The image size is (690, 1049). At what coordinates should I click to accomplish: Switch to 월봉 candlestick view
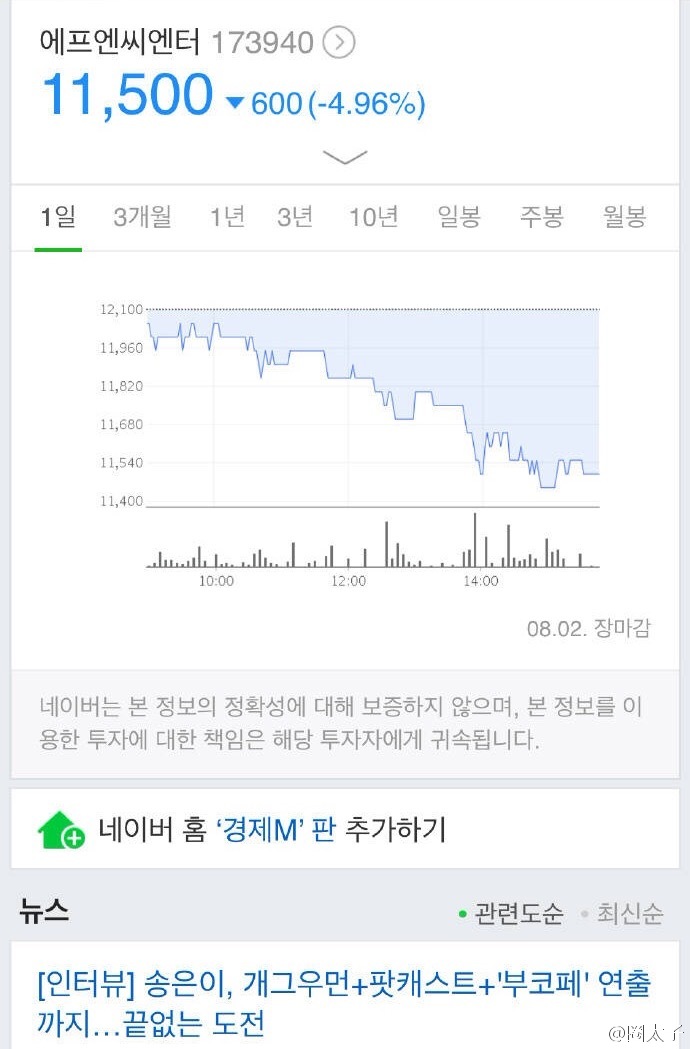(x=624, y=217)
